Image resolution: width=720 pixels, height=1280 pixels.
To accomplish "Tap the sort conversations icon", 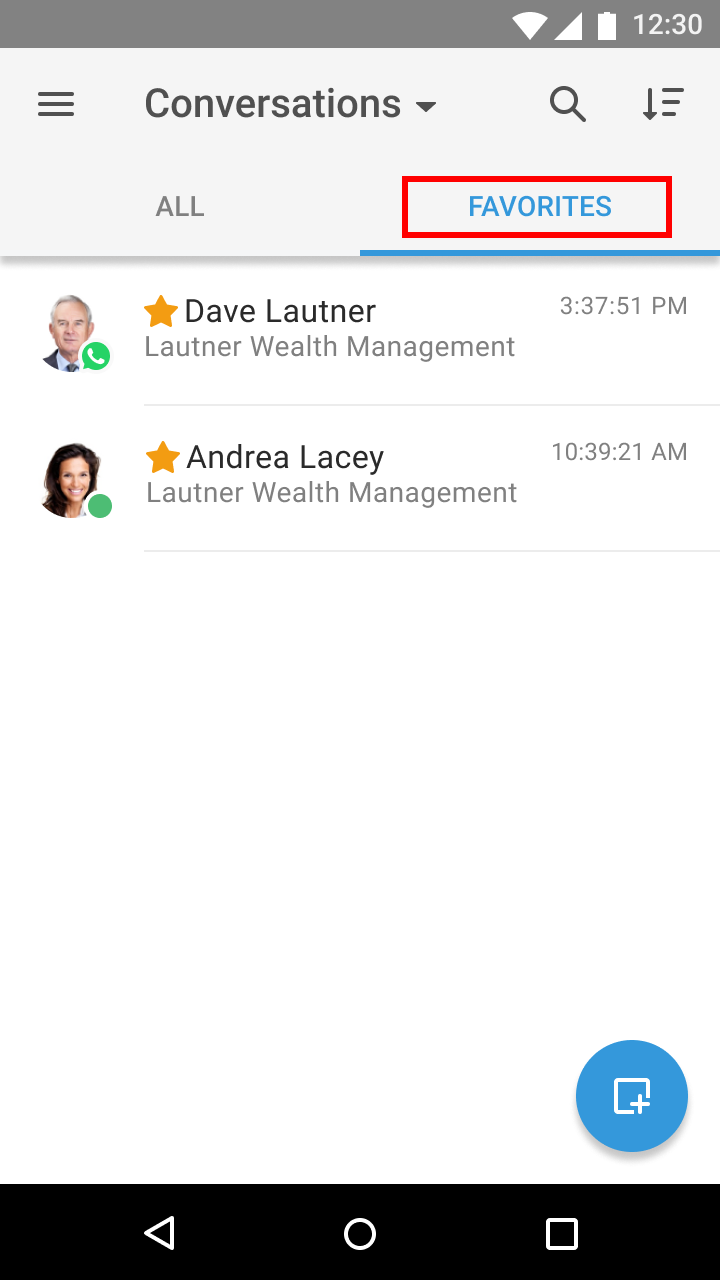I will [663, 104].
